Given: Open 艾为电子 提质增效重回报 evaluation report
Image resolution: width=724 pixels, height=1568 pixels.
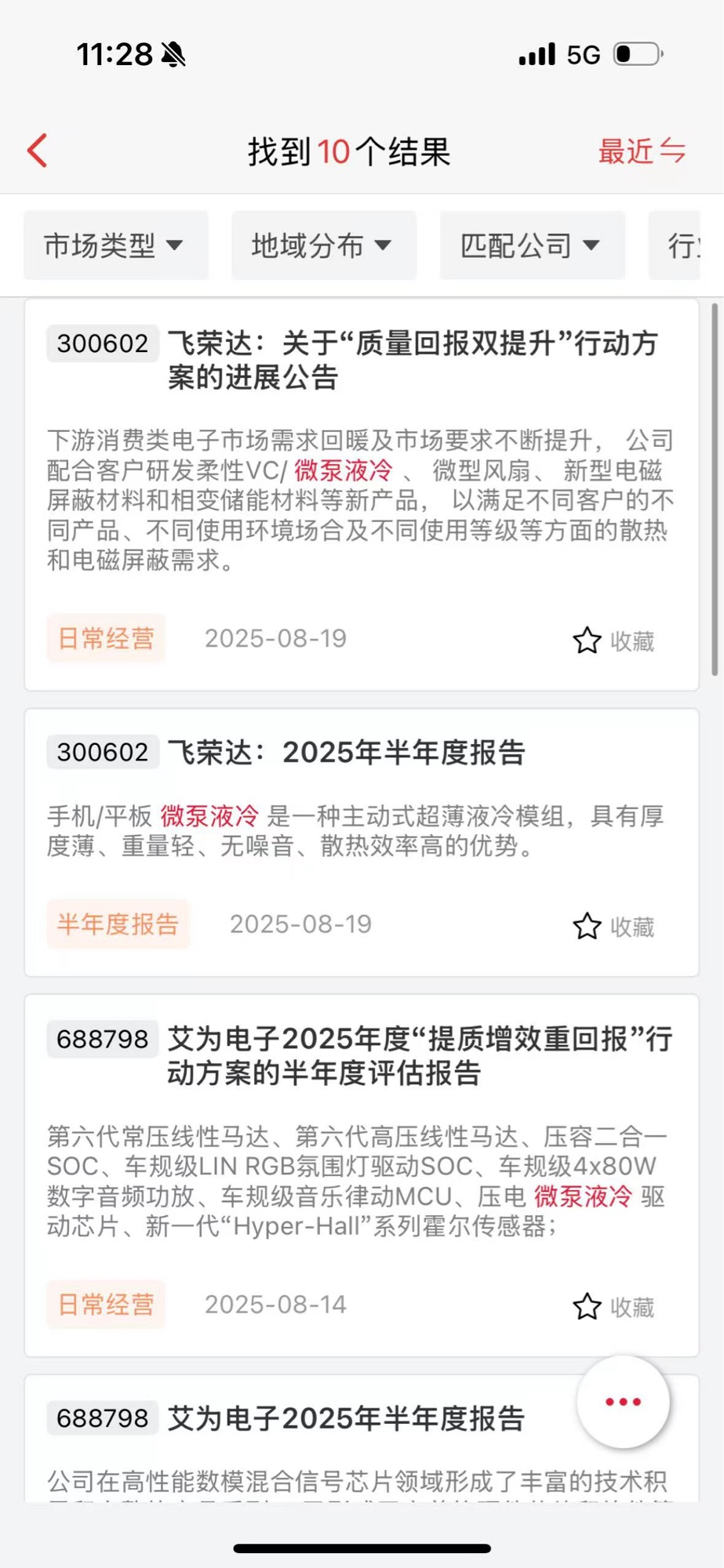Looking at the screenshot, I should click(420, 1055).
